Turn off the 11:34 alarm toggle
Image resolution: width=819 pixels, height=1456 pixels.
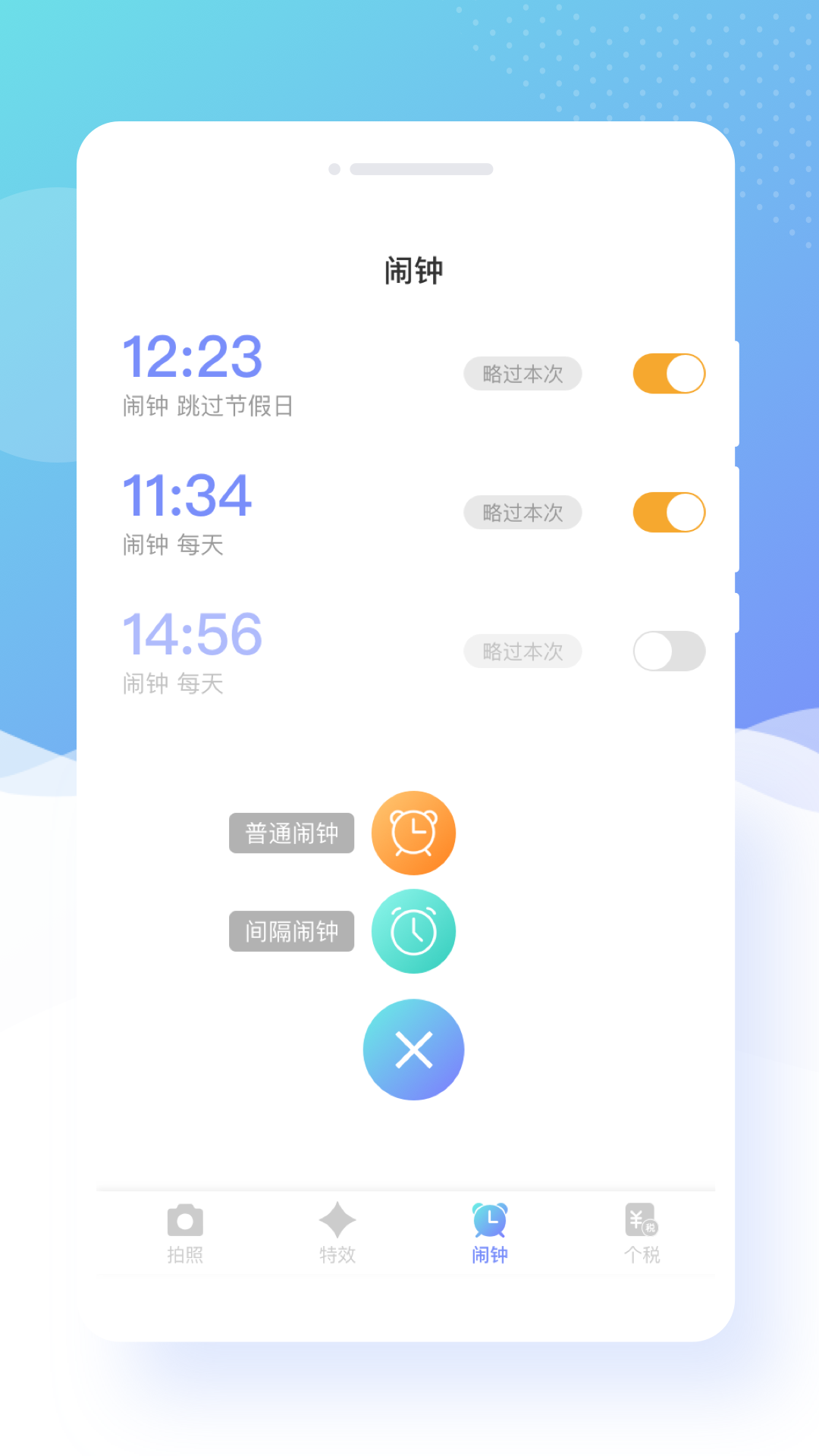(668, 512)
